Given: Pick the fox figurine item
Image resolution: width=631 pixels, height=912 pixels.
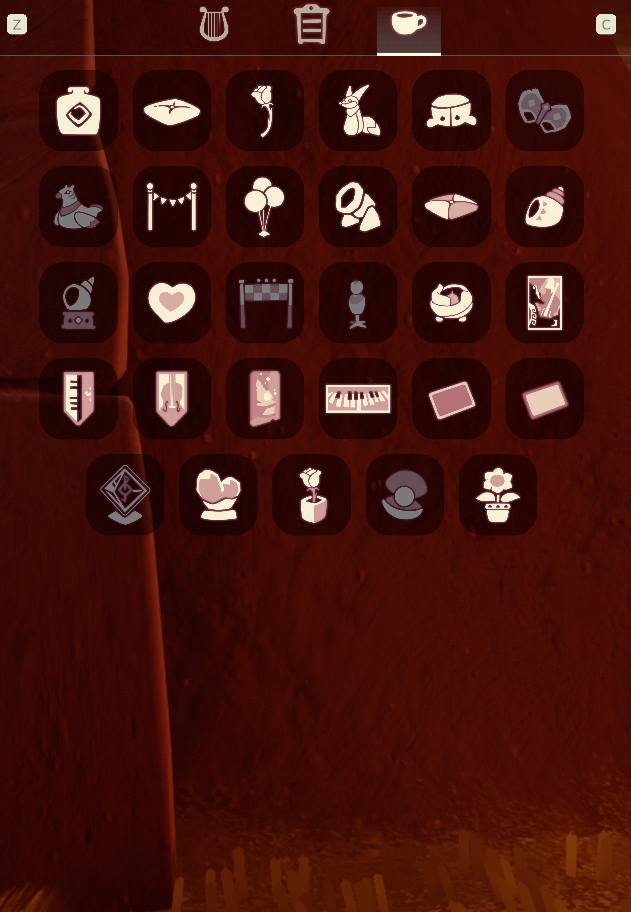Looking at the screenshot, I should click(x=357, y=110).
